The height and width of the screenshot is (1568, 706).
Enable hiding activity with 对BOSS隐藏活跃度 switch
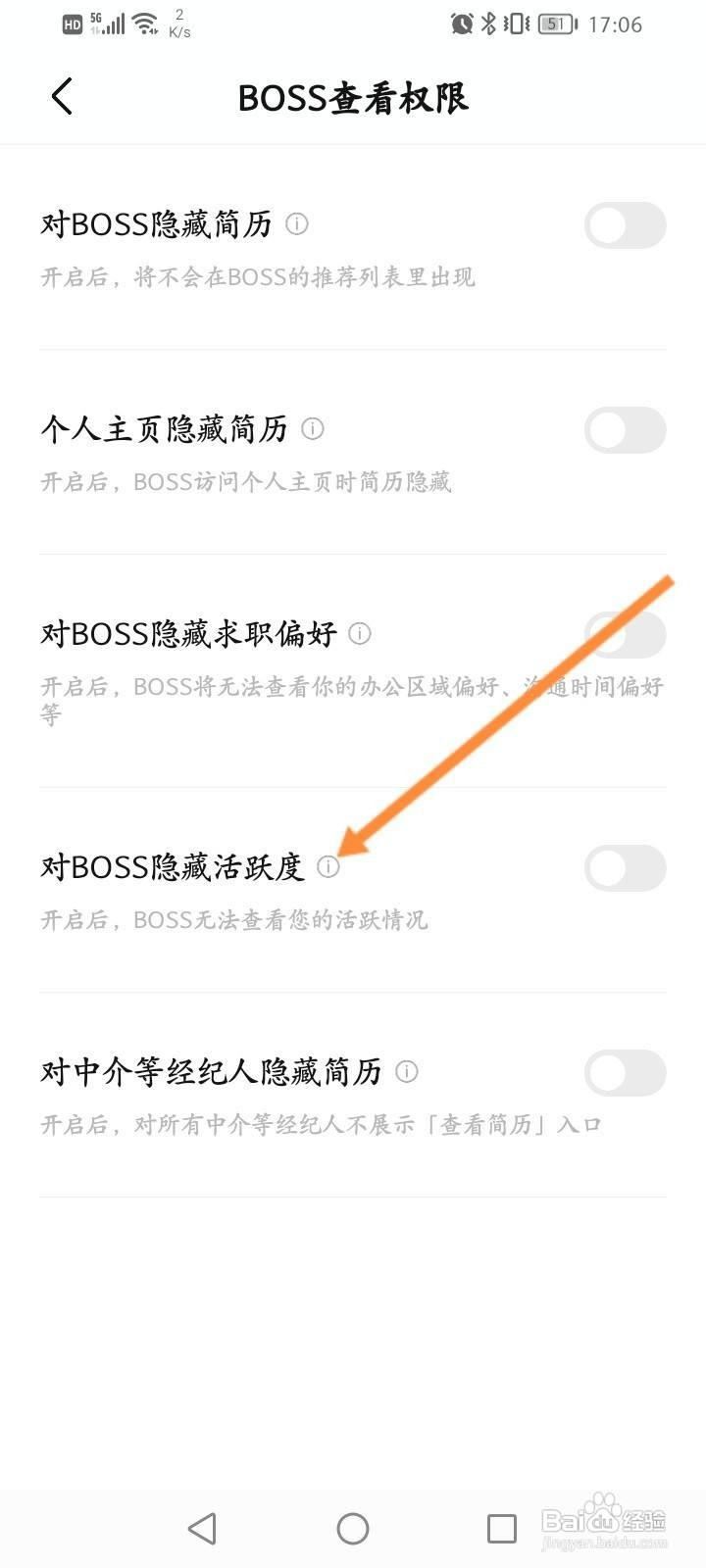626,867
